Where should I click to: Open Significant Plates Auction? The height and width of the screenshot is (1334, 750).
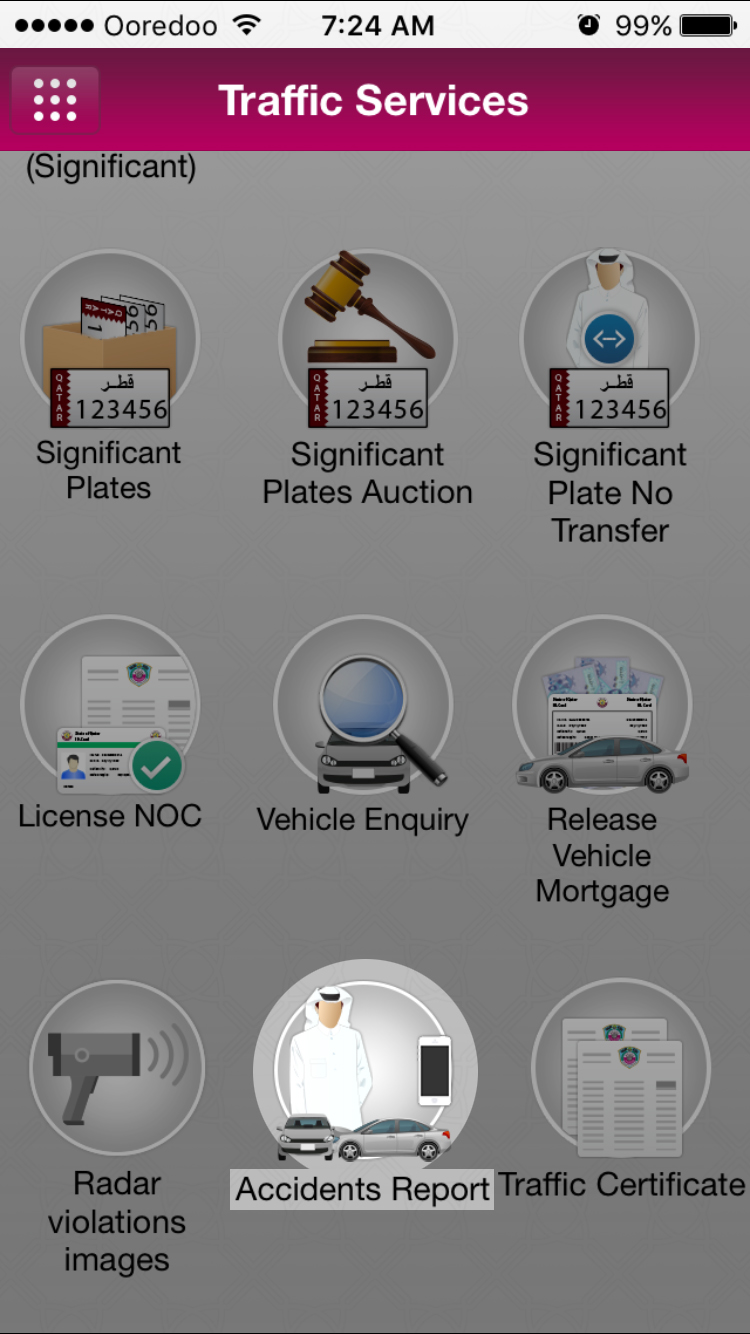point(367,340)
